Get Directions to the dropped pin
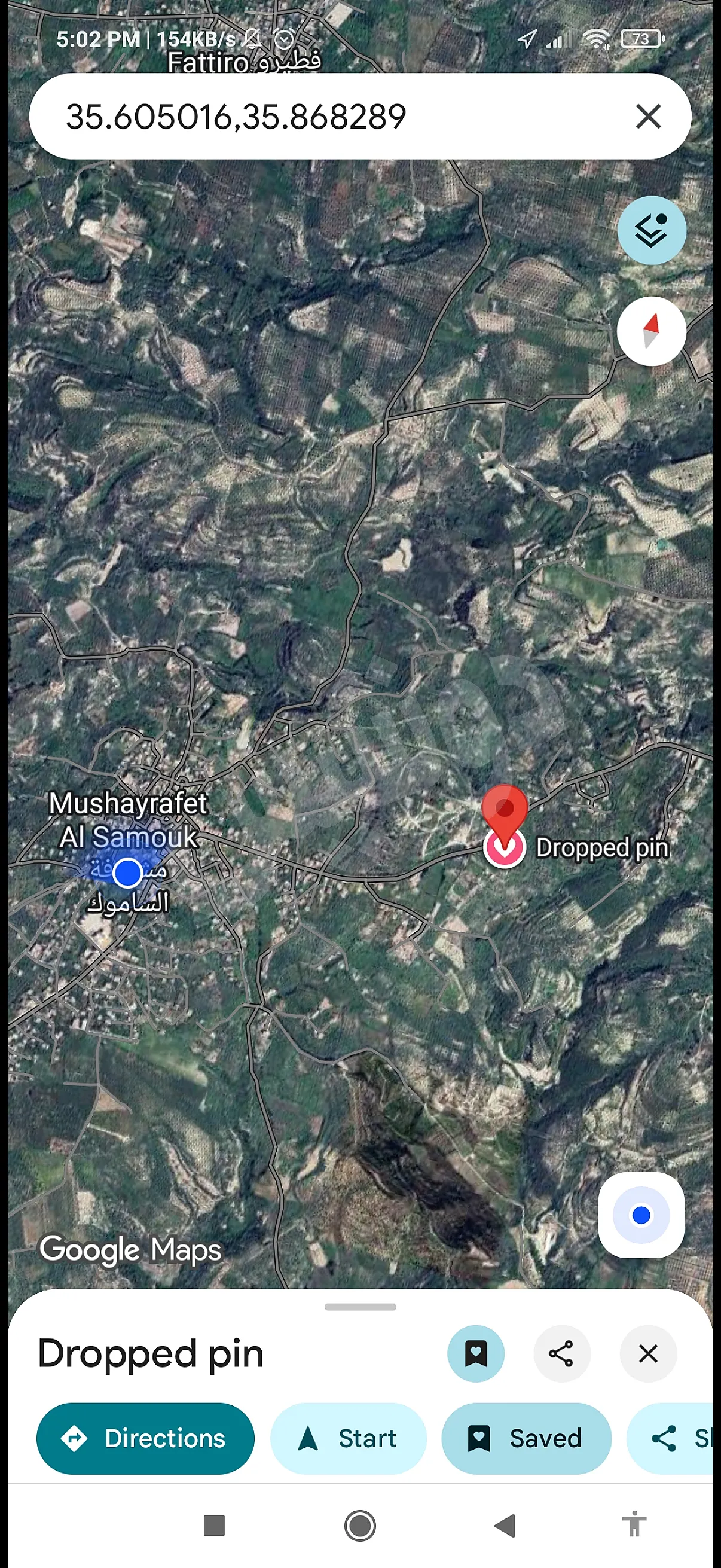721x1568 pixels. pyautogui.click(x=145, y=1438)
